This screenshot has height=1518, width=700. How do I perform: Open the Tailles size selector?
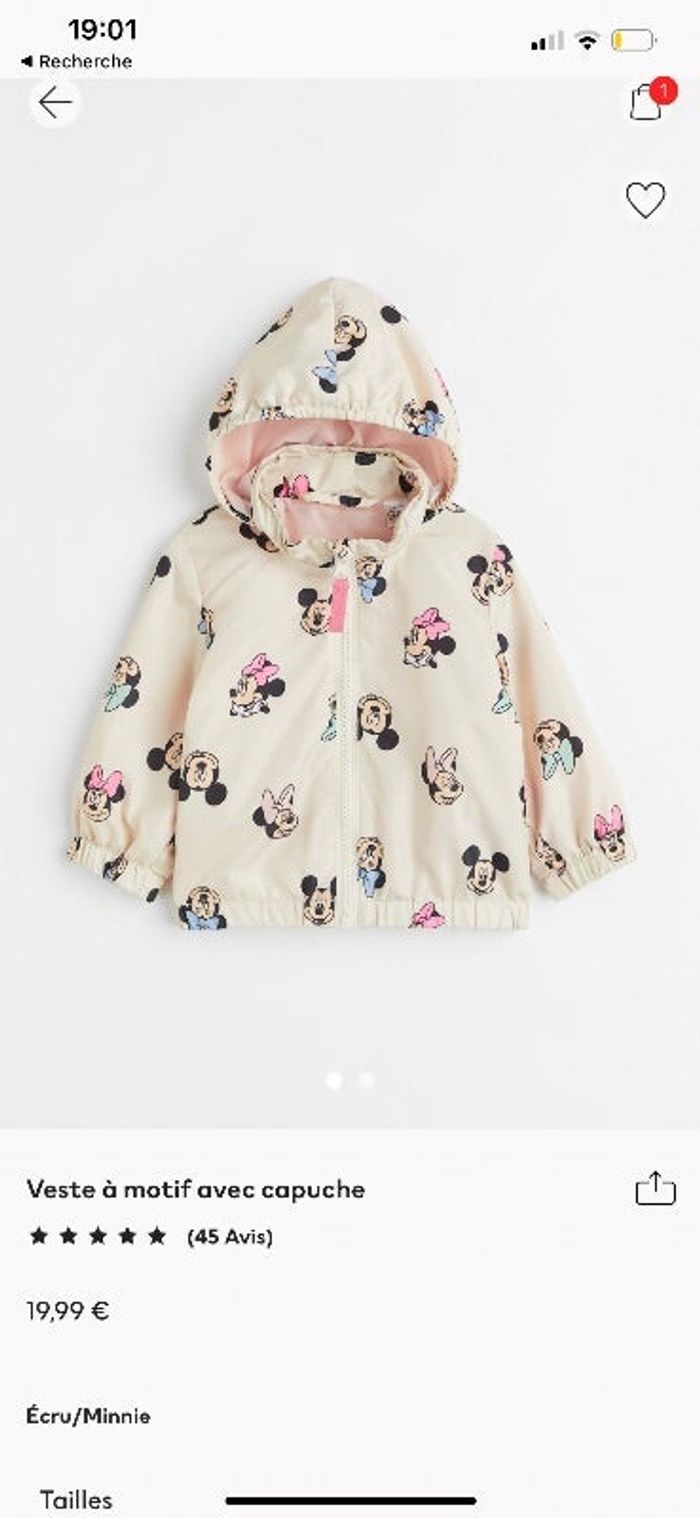[x=76, y=1498]
